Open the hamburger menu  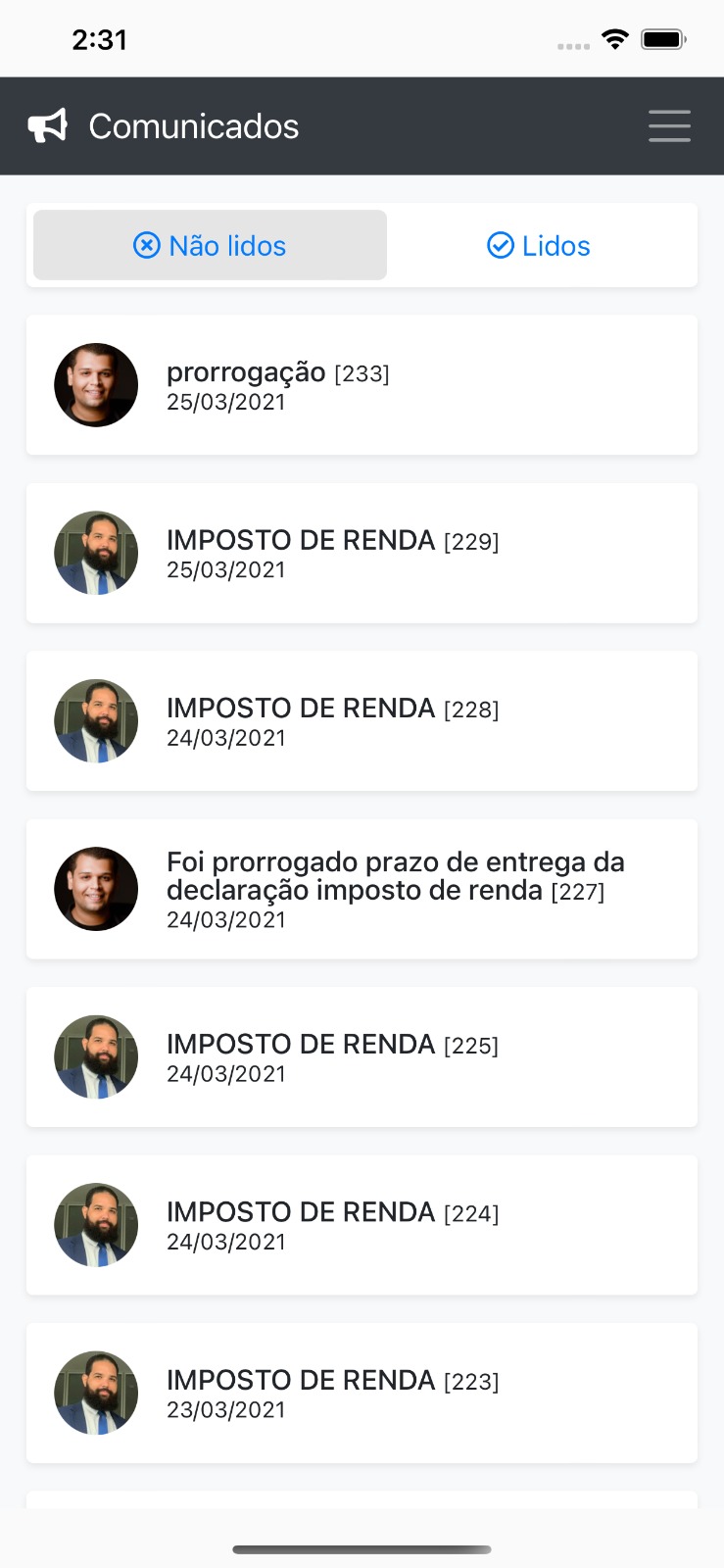click(669, 125)
